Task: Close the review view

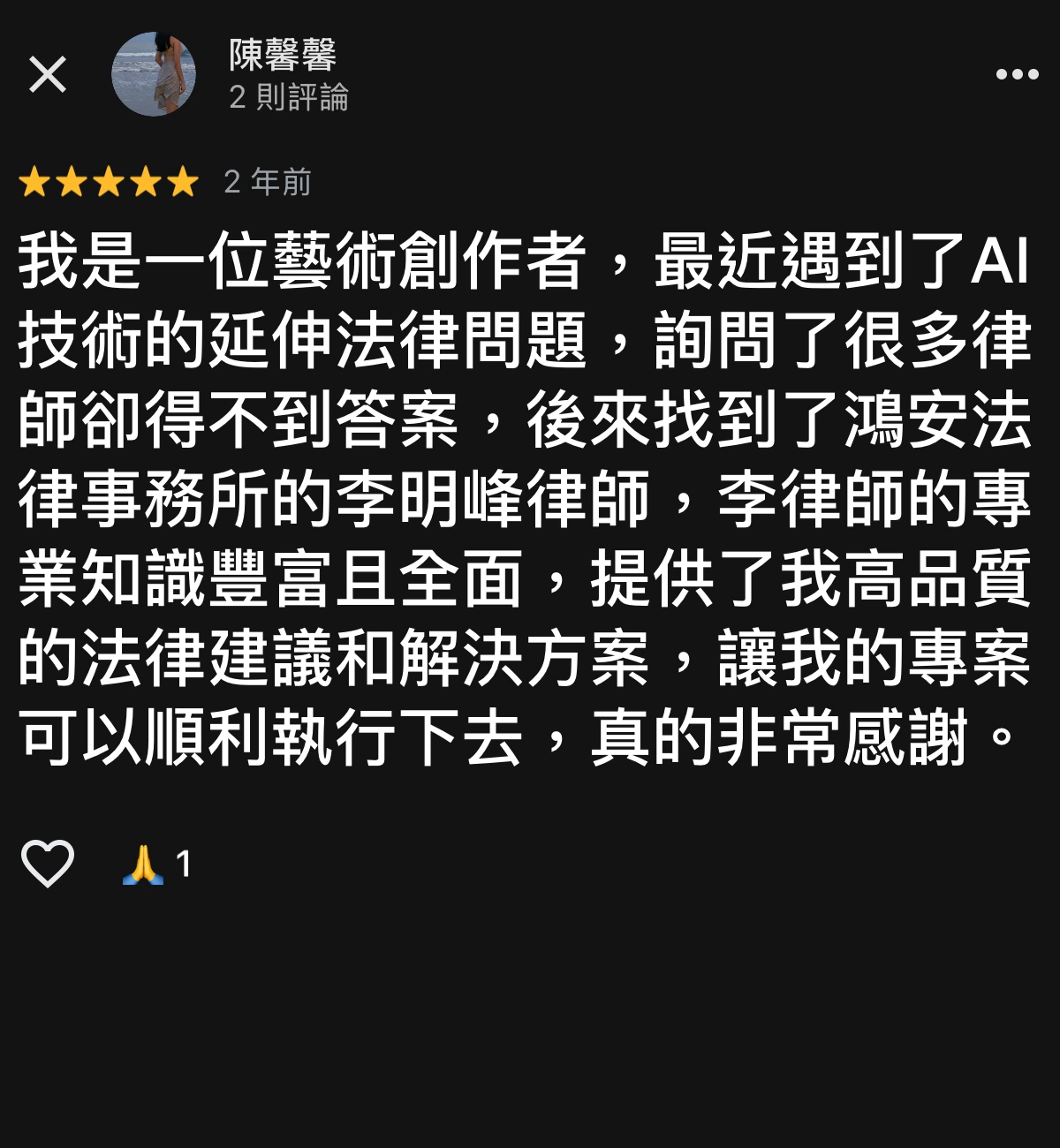Action: (x=48, y=74)
